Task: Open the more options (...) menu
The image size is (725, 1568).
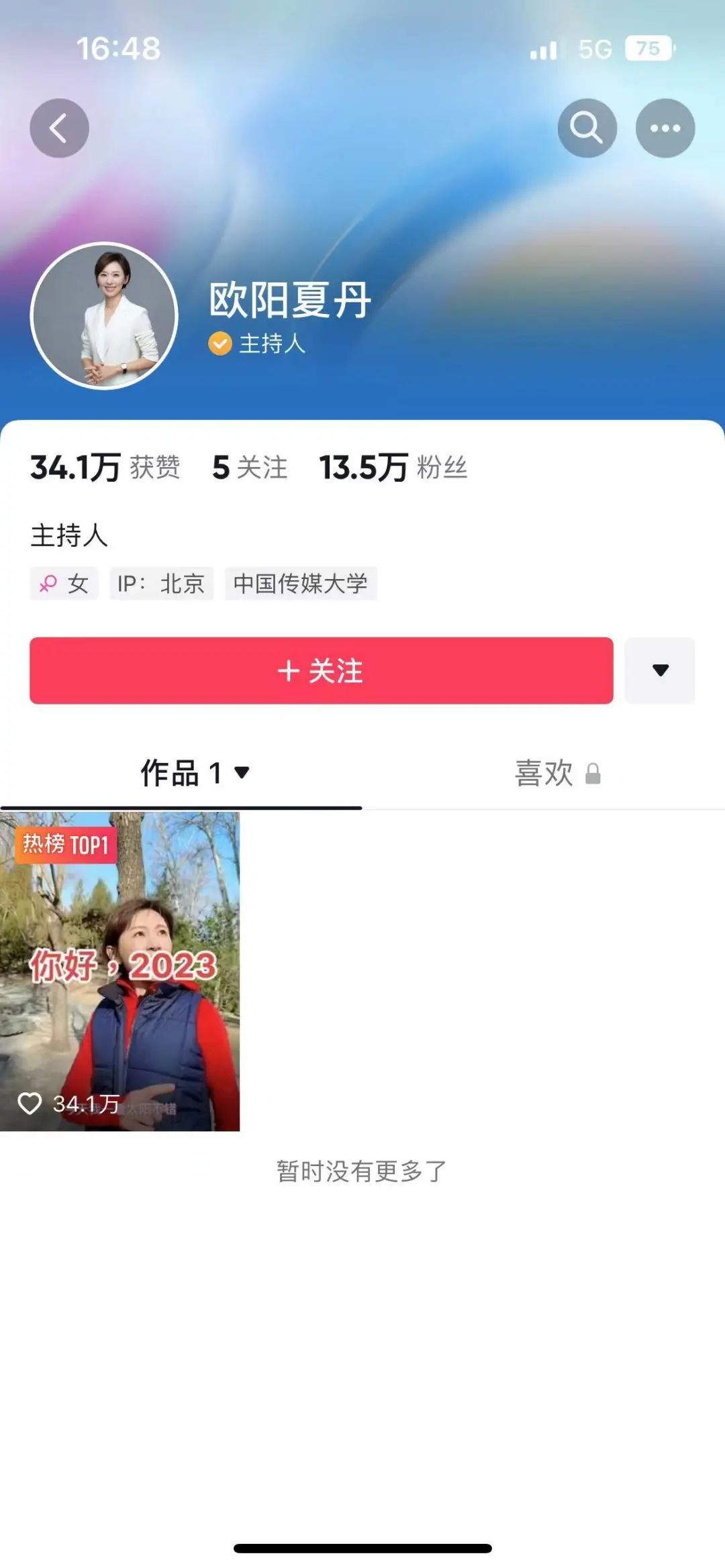Action: (665, 127)
